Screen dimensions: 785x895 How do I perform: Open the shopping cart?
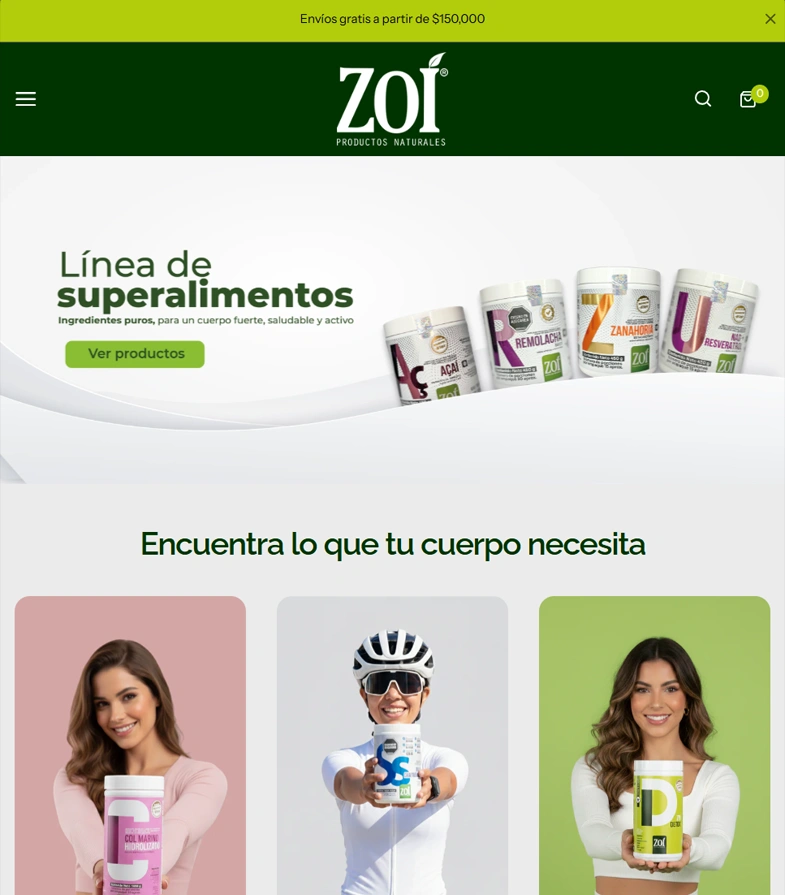748,99
